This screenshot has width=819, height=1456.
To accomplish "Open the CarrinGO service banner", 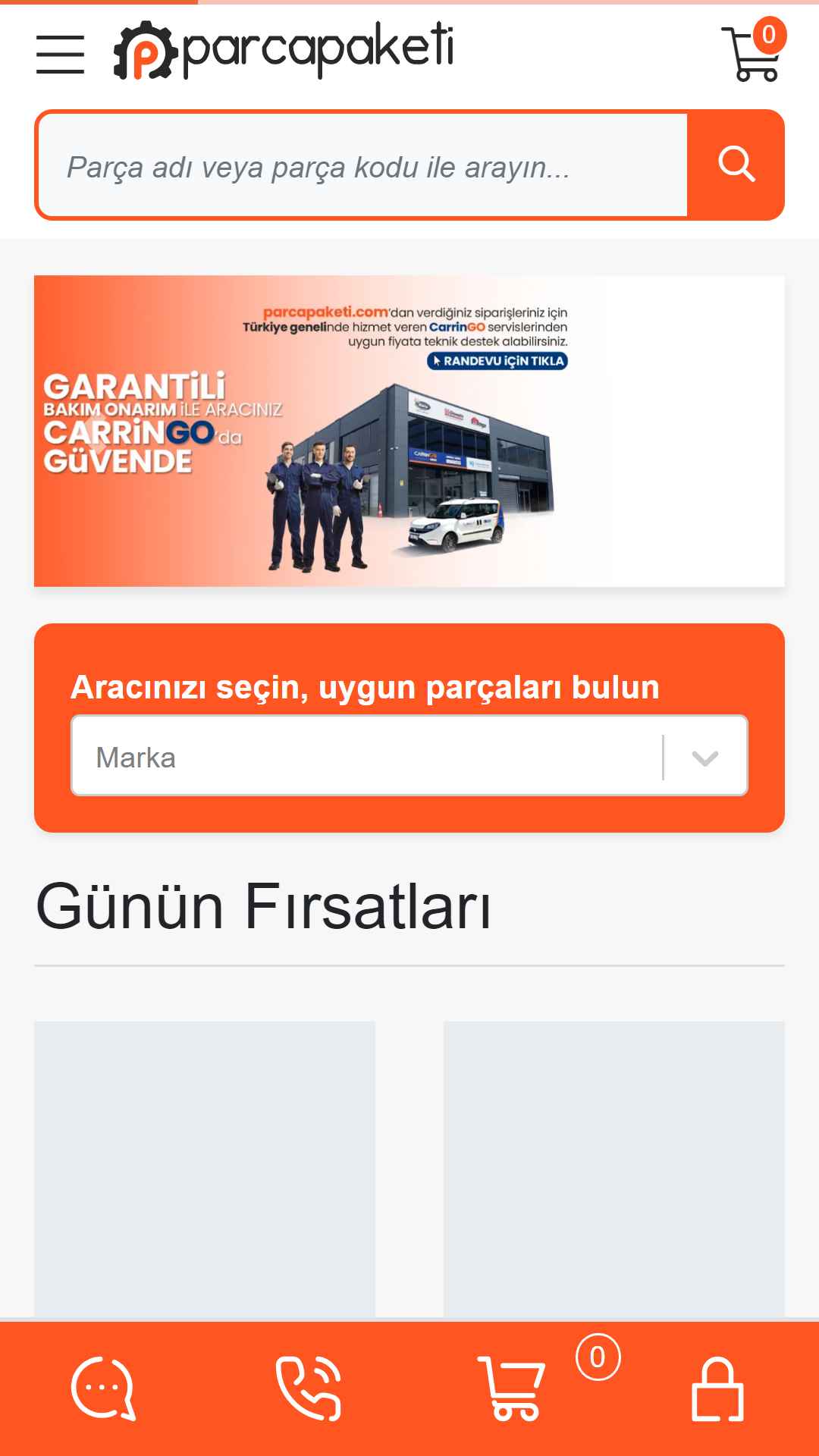I will pos(409,431).
